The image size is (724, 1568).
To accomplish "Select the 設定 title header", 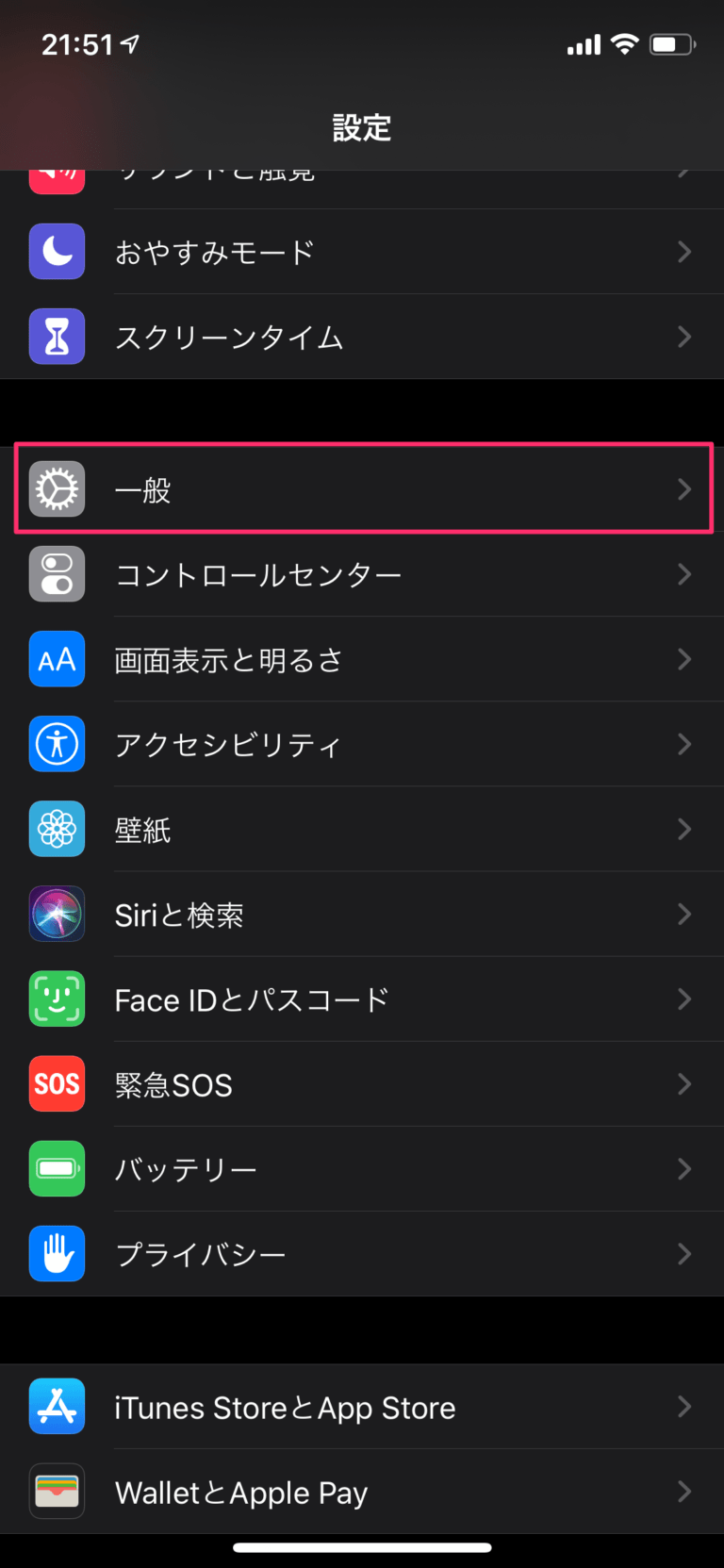I will click(x=362, y=128).
